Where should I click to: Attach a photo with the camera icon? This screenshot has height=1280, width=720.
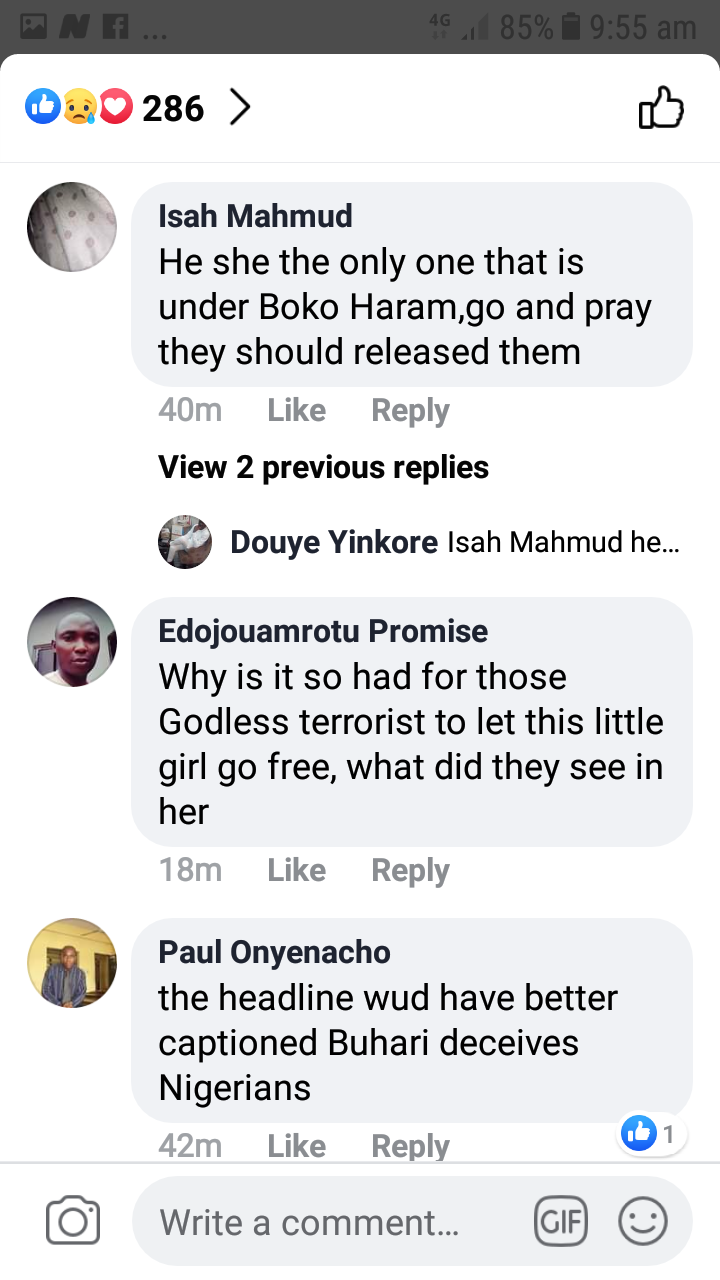(73, 1221)
